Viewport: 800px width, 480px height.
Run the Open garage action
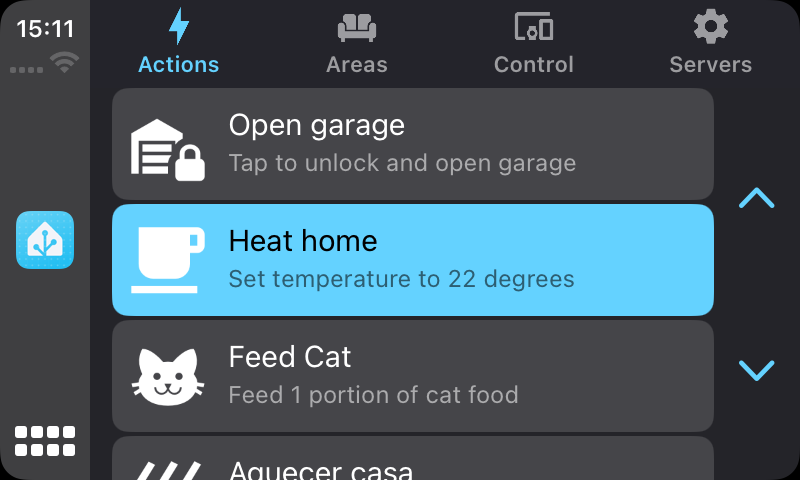tap(412, 144)
